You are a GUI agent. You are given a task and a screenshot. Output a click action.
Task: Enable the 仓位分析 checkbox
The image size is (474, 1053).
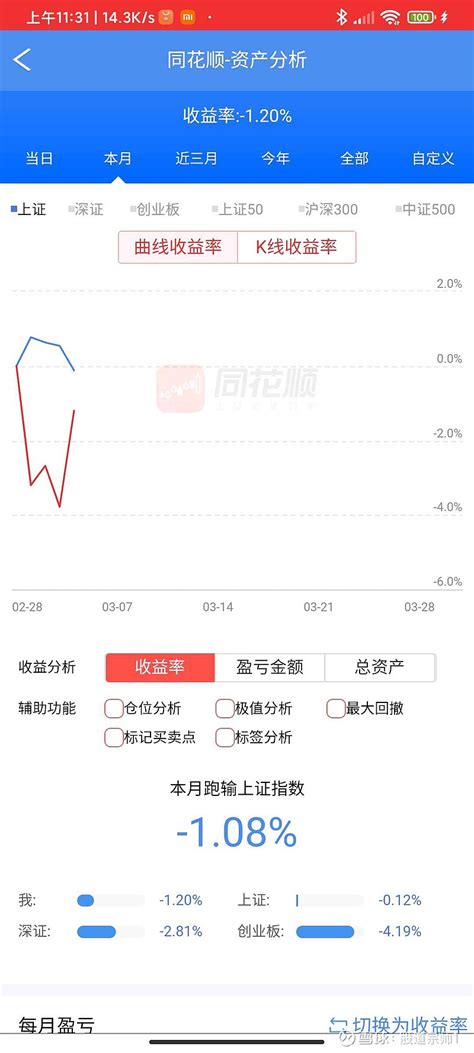(x=143, y=708)
